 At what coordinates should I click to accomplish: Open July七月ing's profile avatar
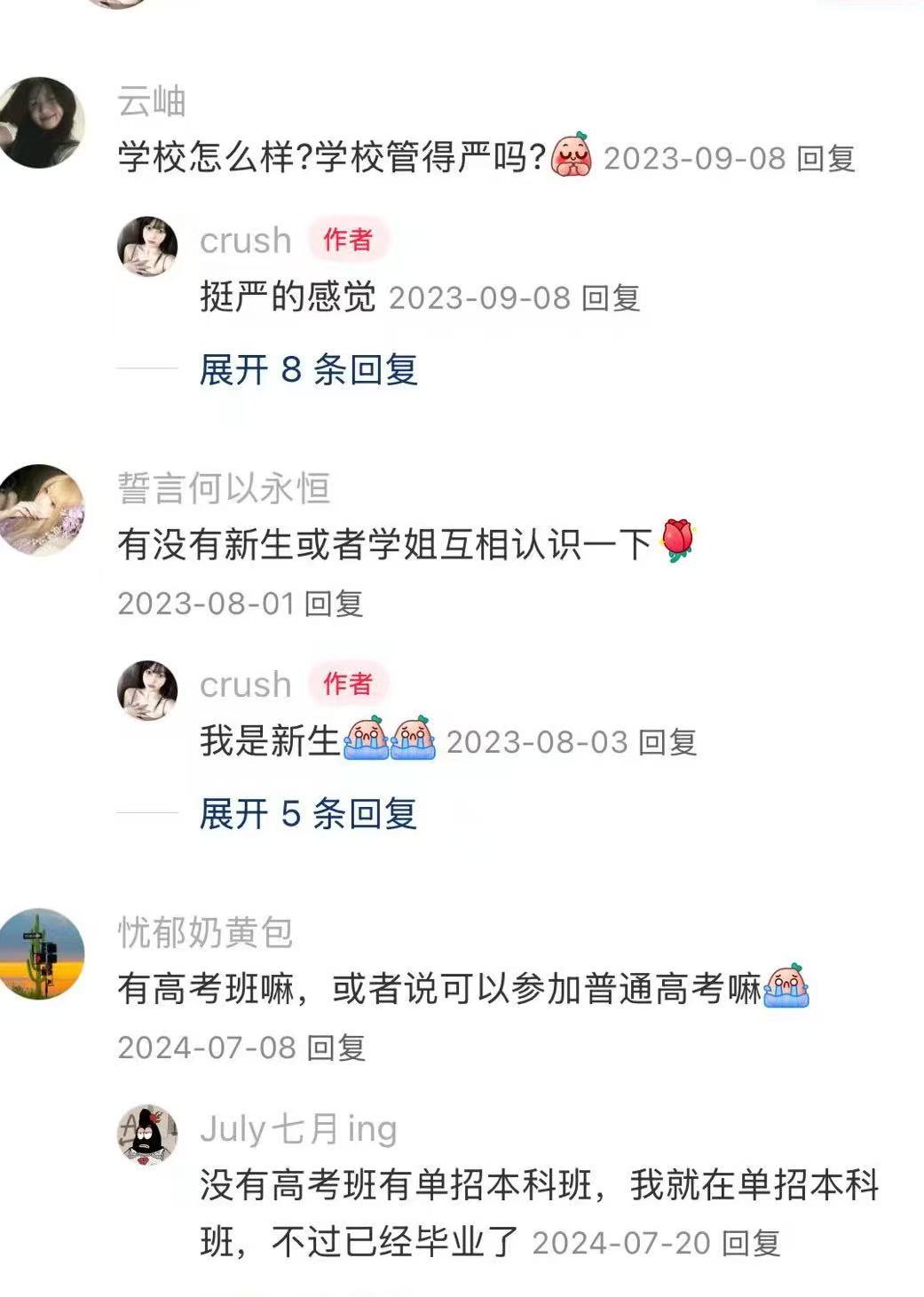(147, 1134)
